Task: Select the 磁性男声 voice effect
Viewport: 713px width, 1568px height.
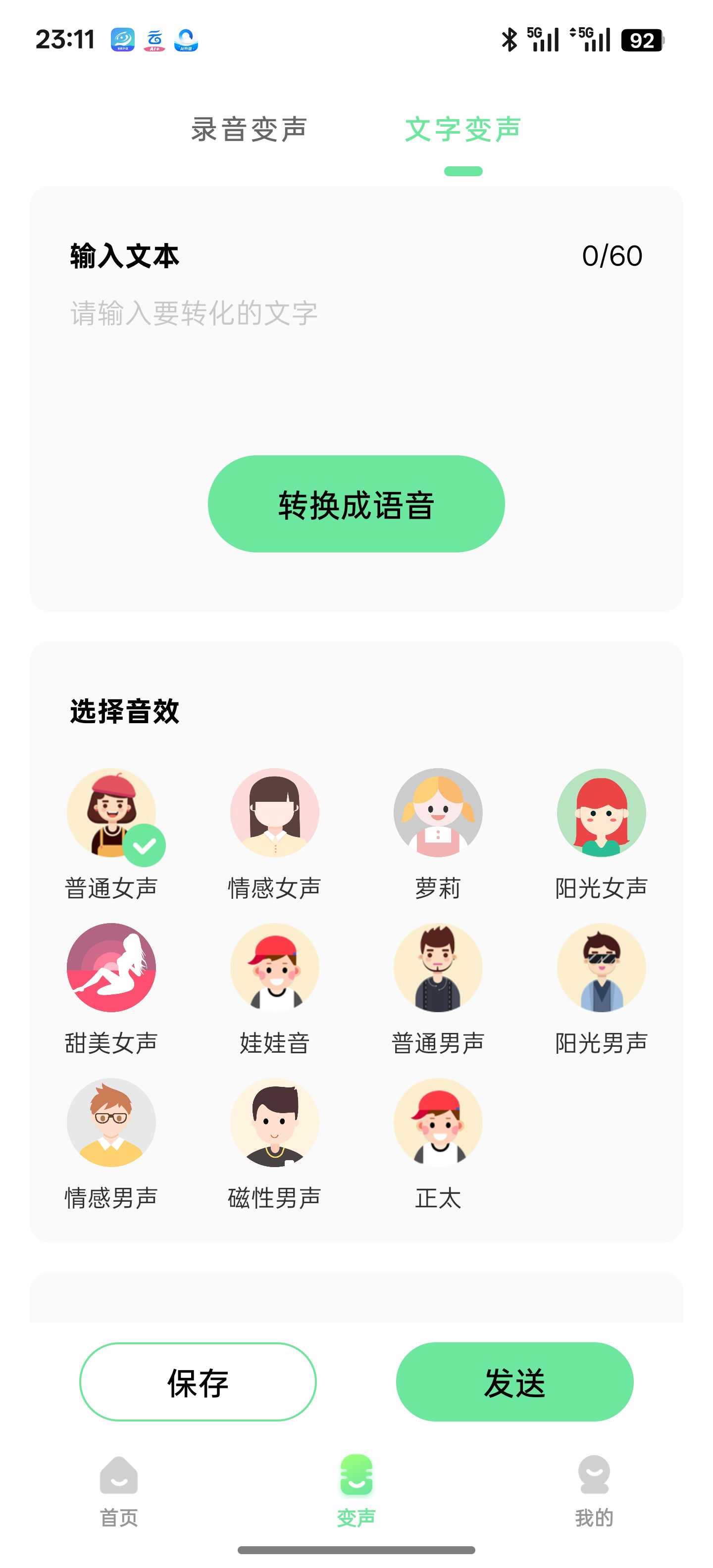Action: (x=275, y=1123)
